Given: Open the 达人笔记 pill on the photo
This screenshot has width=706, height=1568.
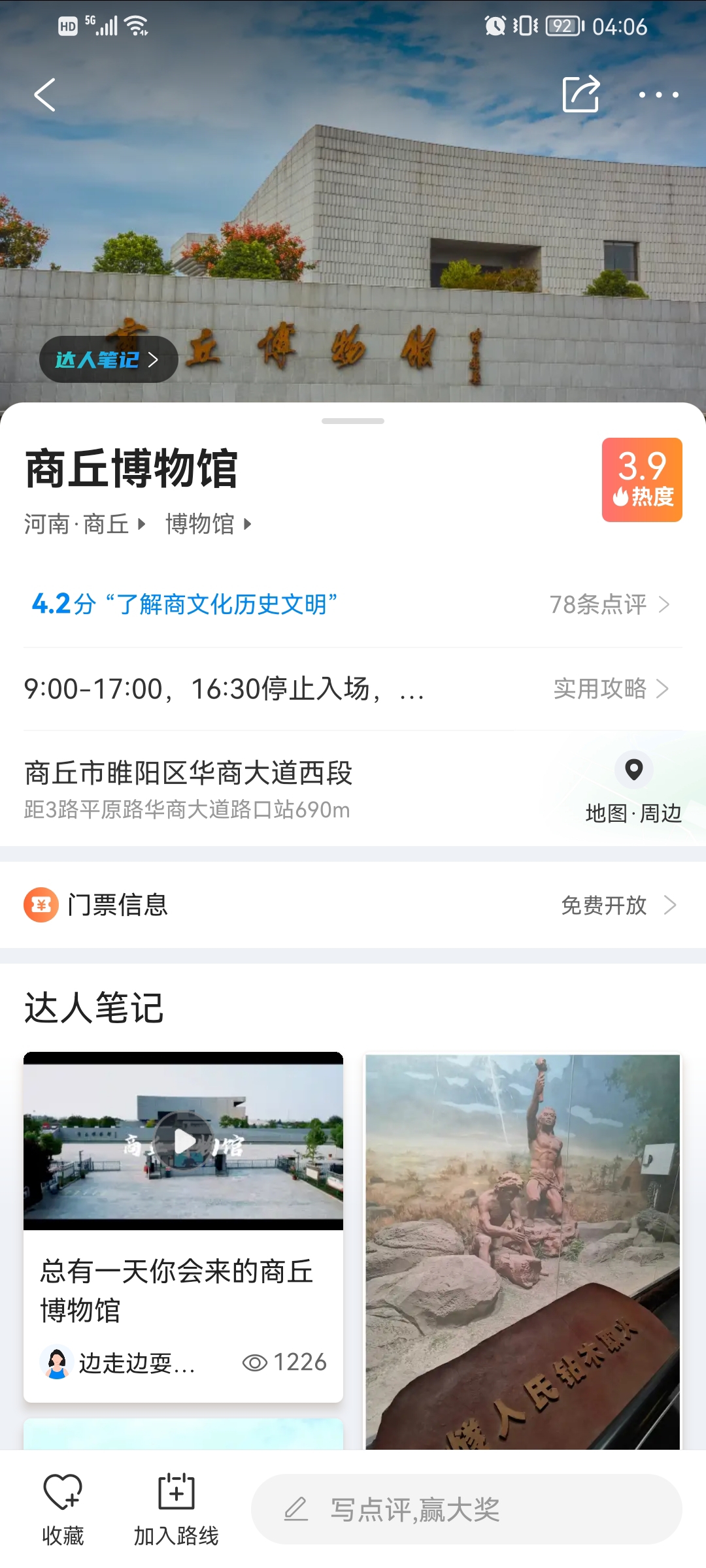Looking at the screenshot, I should click(108, 359).
